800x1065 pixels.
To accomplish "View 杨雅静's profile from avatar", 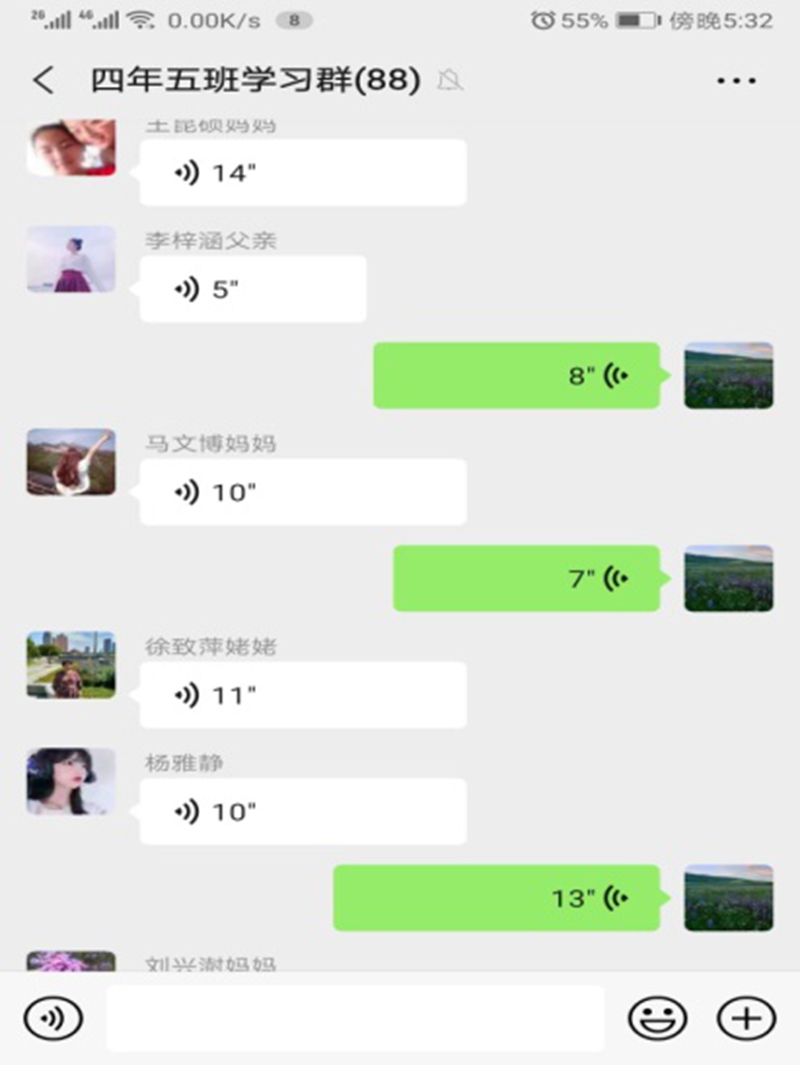I will (70, 781).
